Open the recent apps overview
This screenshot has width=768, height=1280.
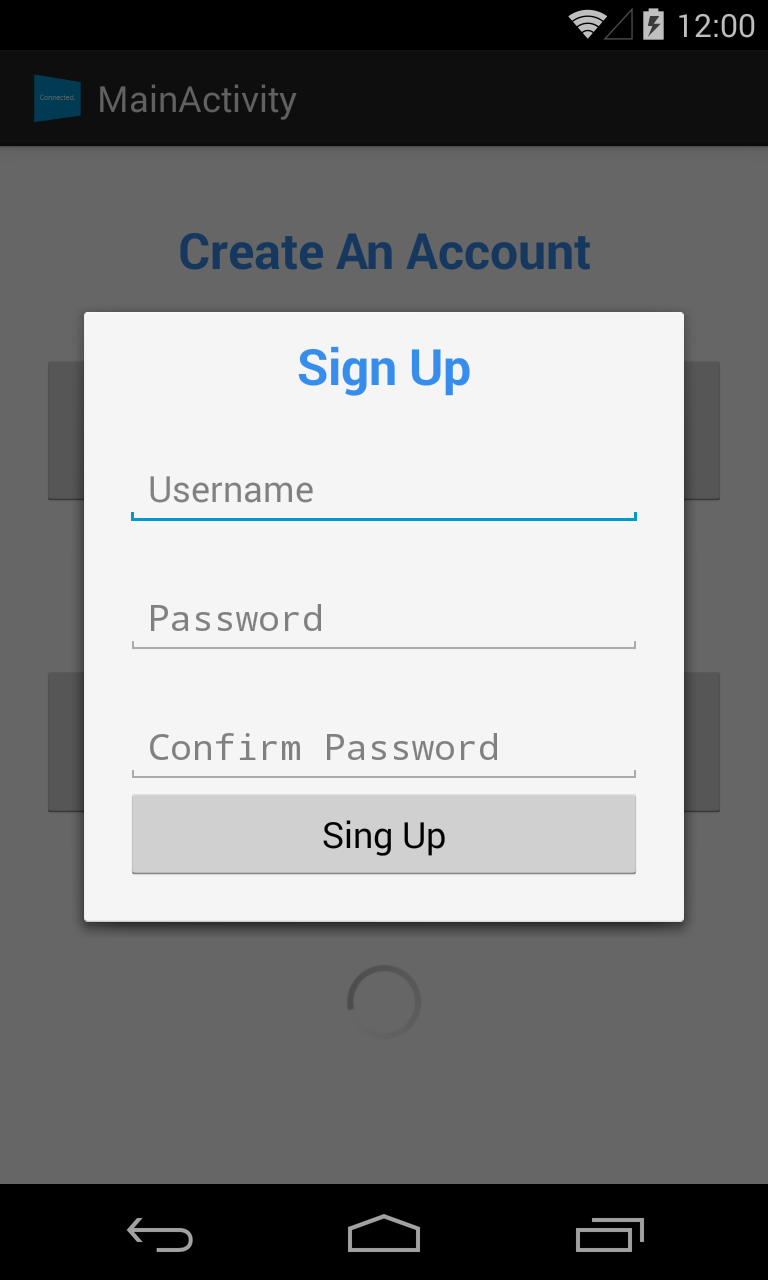pyautogui.click(x=610, y=1234)
